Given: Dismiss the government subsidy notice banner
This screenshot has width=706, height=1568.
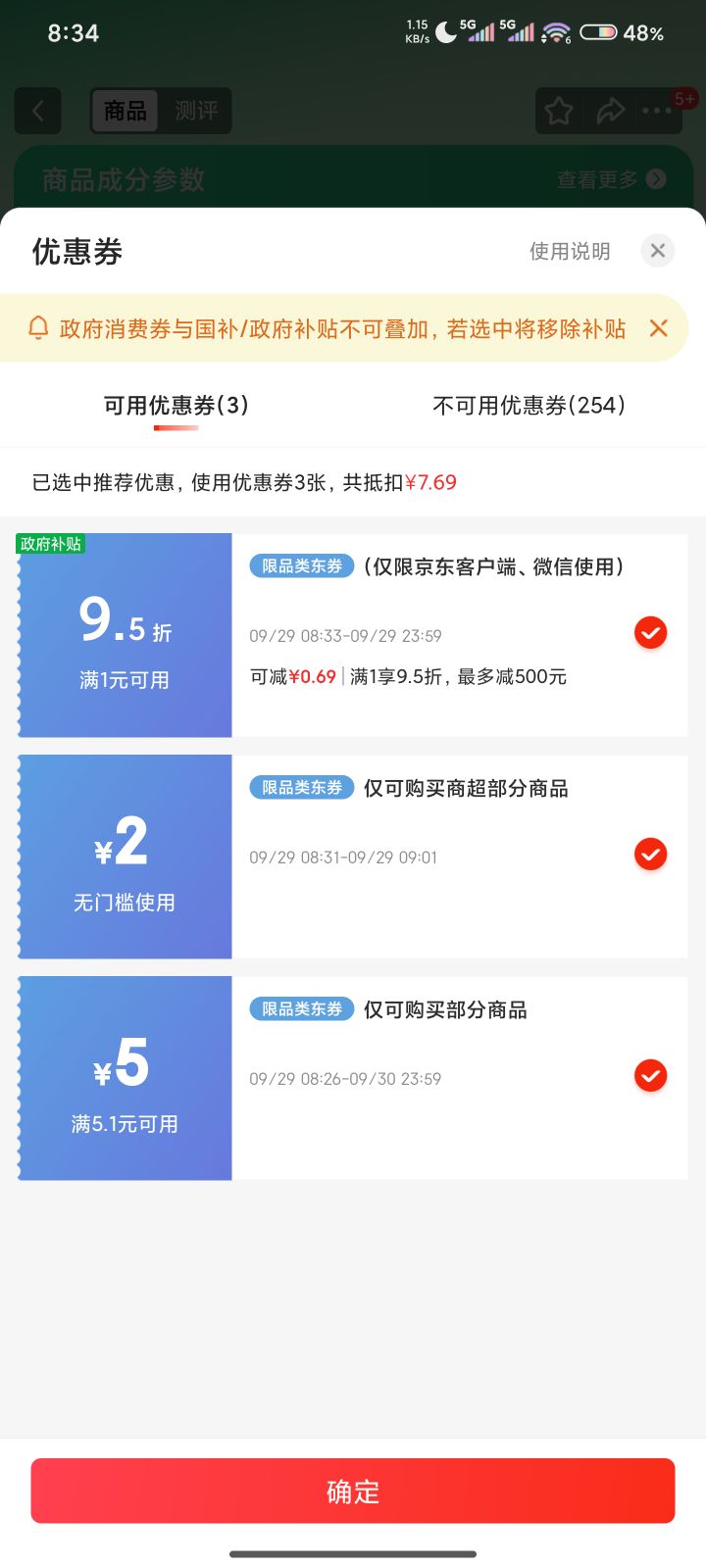Looking at the screenshot, I should (x=659, y=328).
